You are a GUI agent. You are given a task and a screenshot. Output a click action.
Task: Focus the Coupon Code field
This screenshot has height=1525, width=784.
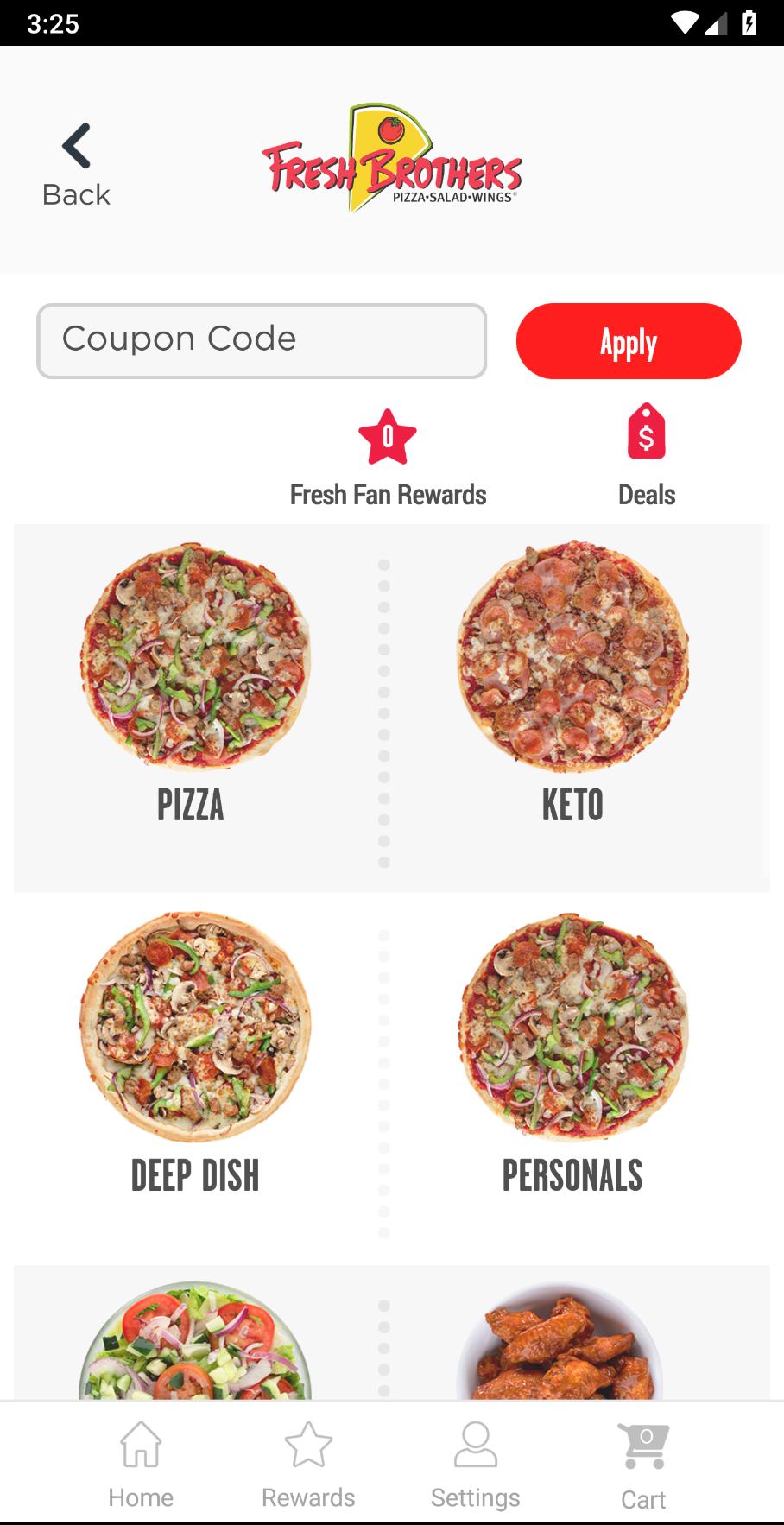(x=262, y=340)
